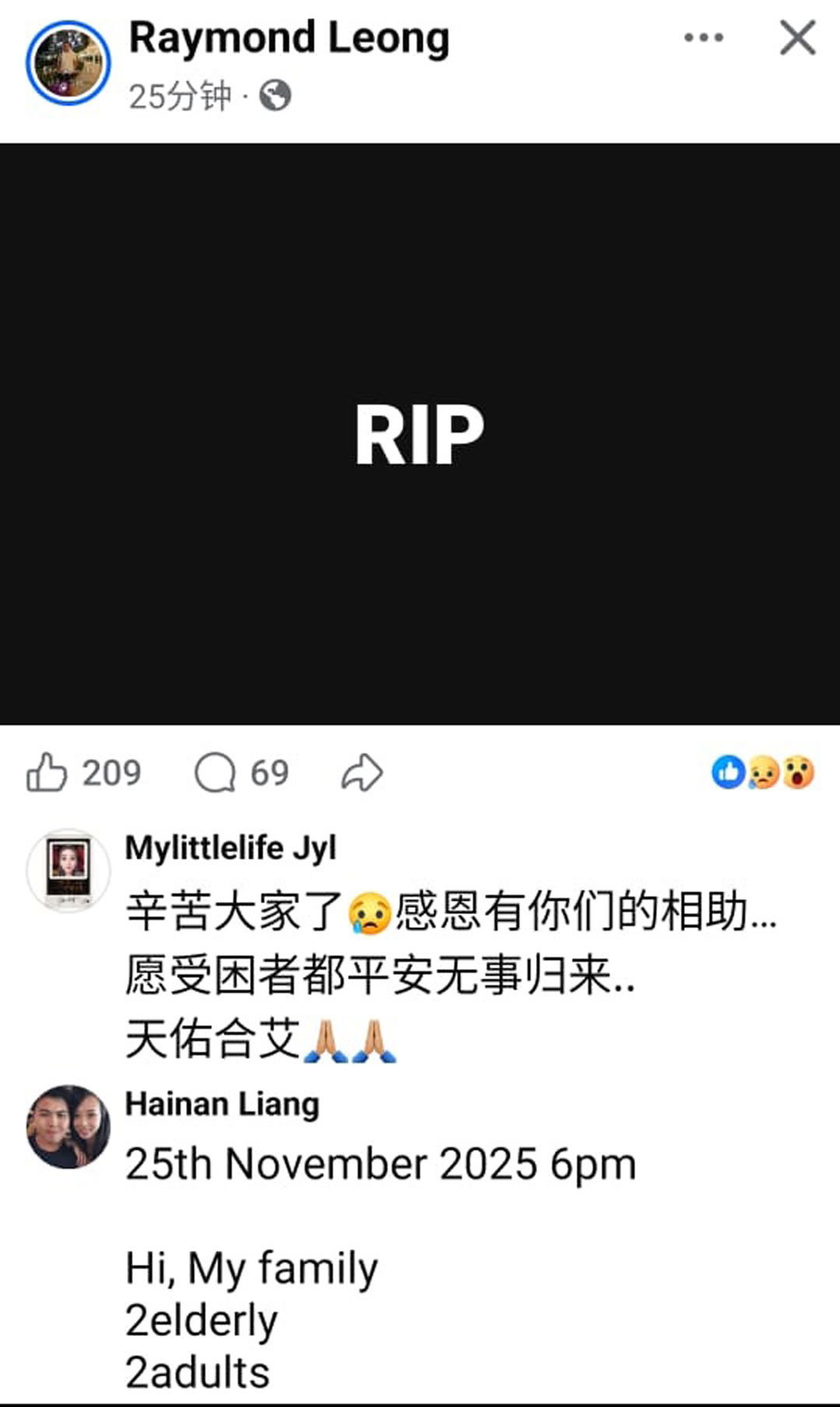Image resolution: width=840 pixels, height=1407 pixels.
Task: Open the black RIP post image
Action: tap(420, 433)
